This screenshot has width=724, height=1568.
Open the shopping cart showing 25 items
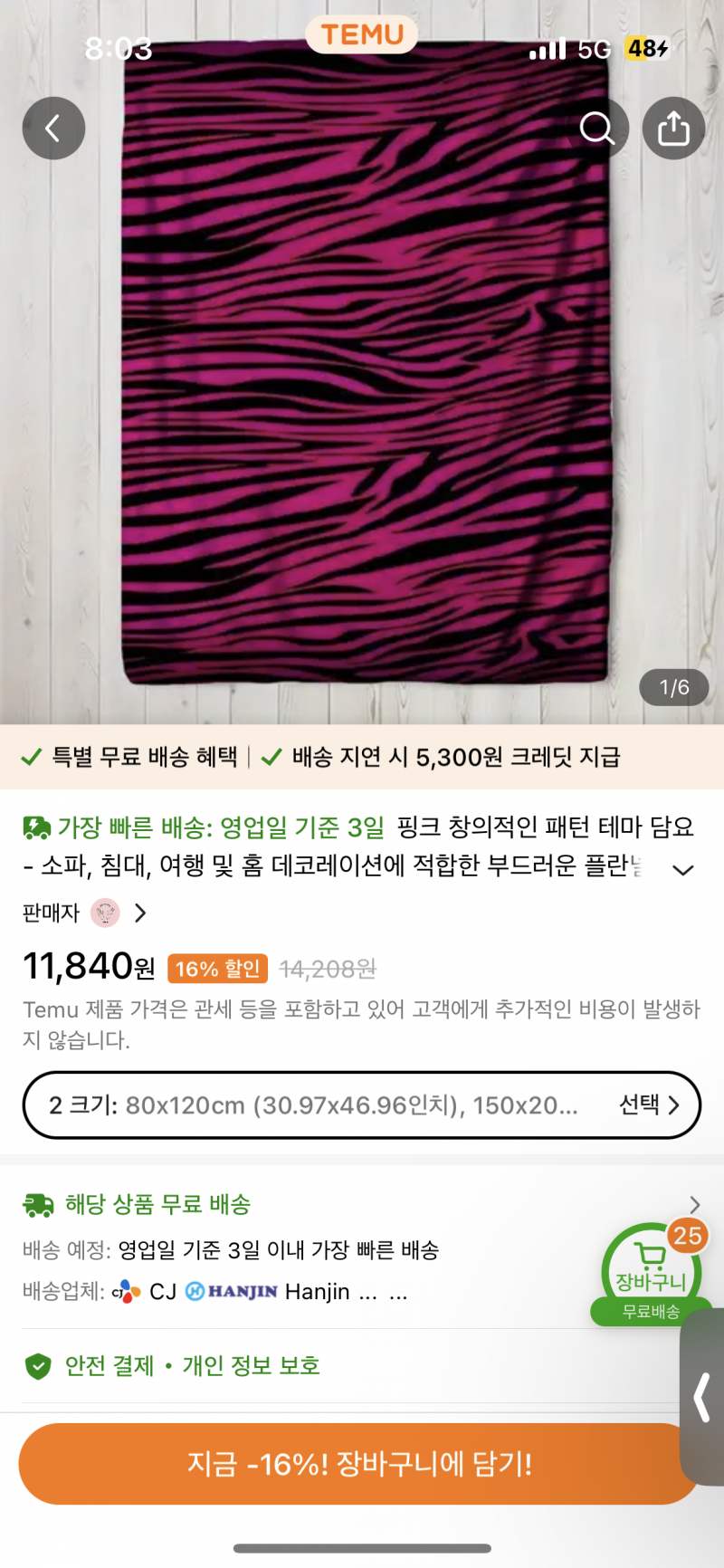[x=650, y=1267]
